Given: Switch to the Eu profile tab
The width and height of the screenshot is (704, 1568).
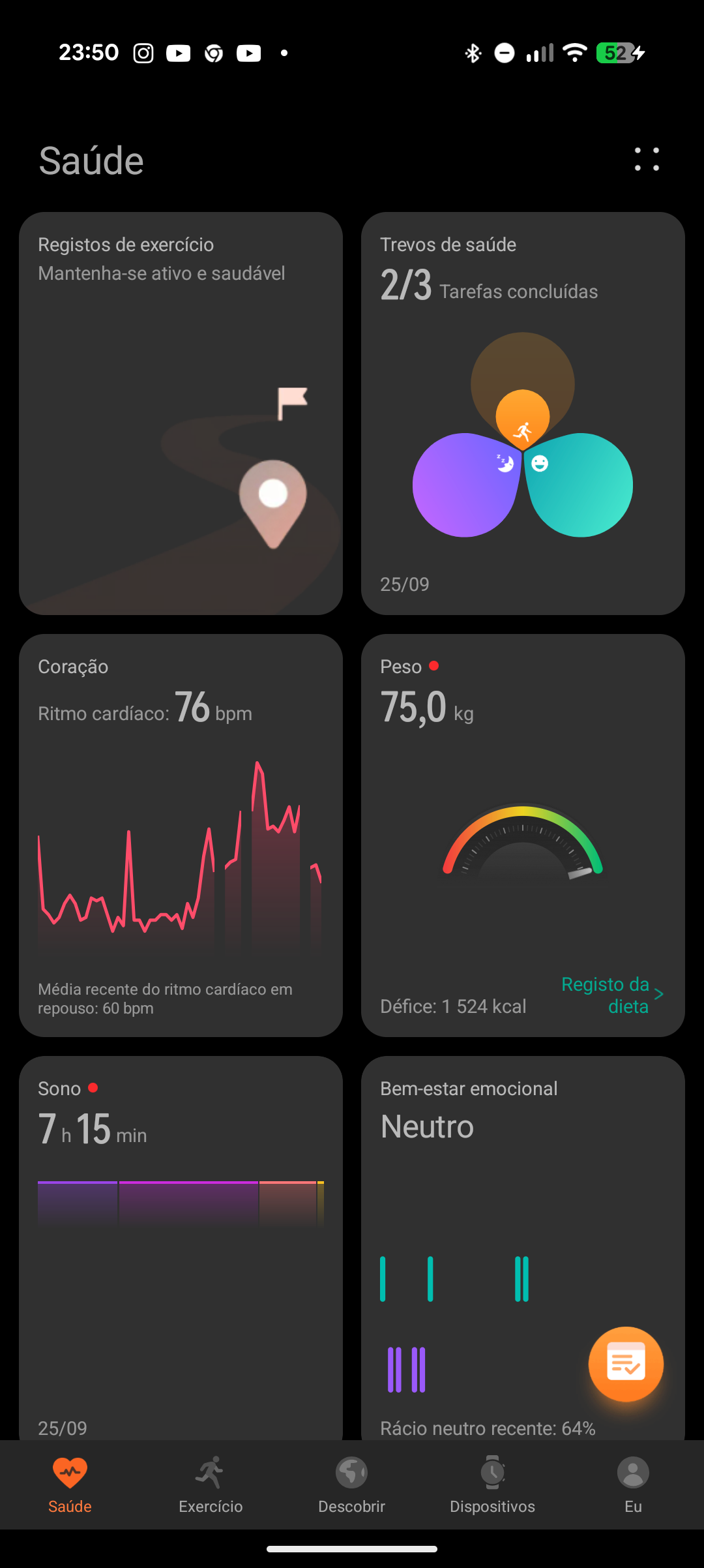Looking at the screenshot, I should (633, 1484).
